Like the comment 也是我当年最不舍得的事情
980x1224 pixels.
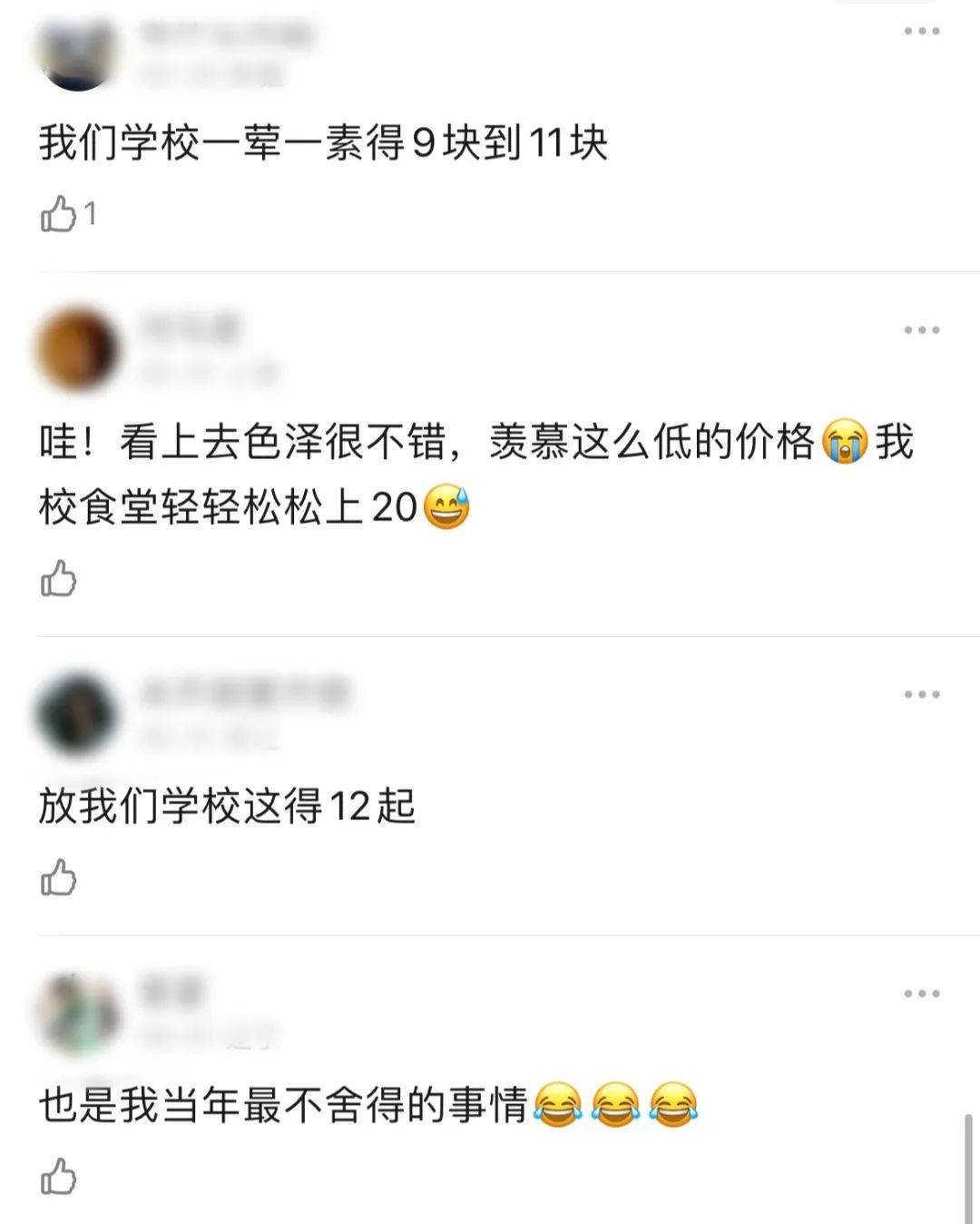[59, 1177]
